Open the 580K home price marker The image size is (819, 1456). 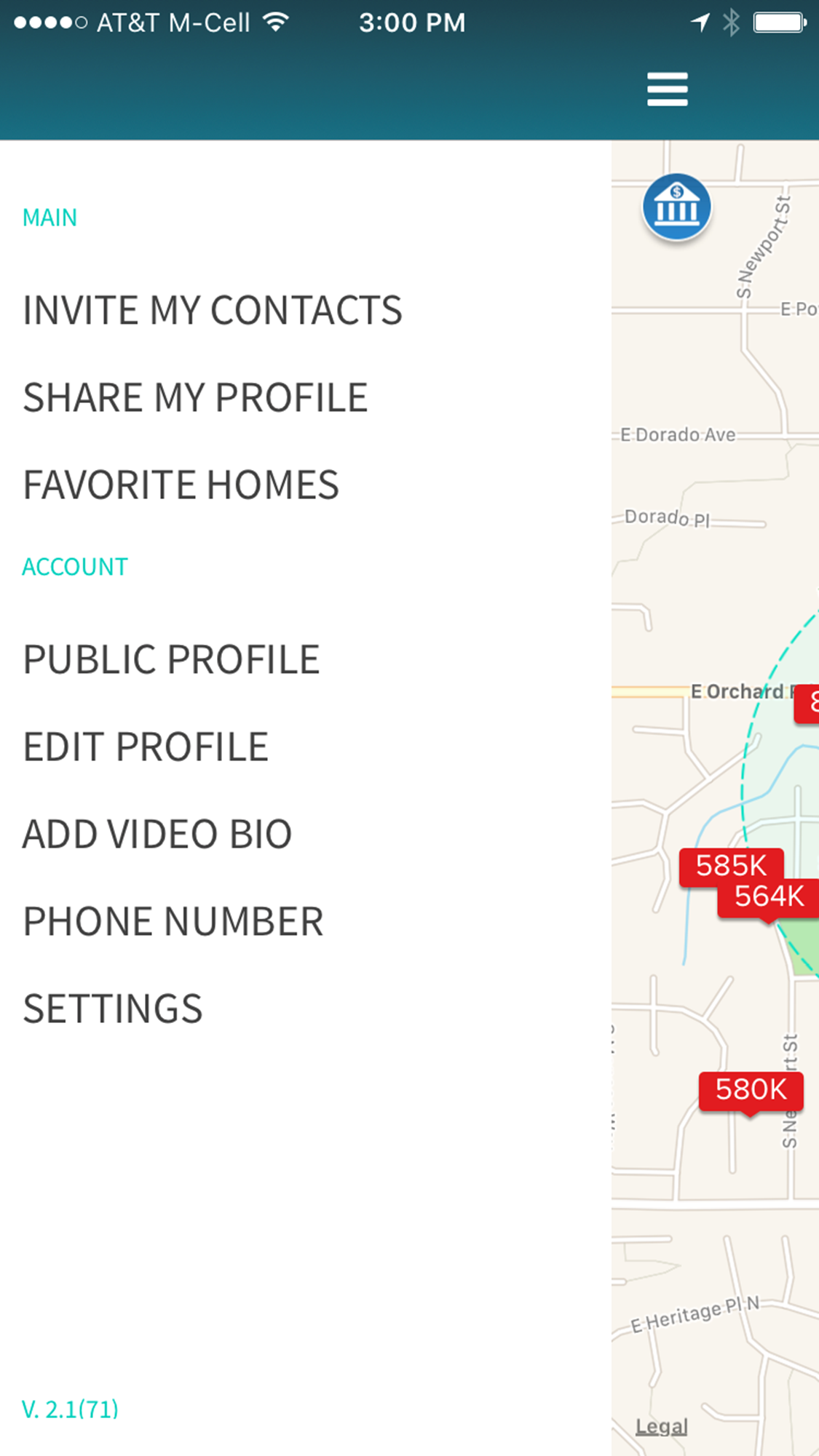point(751,1091)
